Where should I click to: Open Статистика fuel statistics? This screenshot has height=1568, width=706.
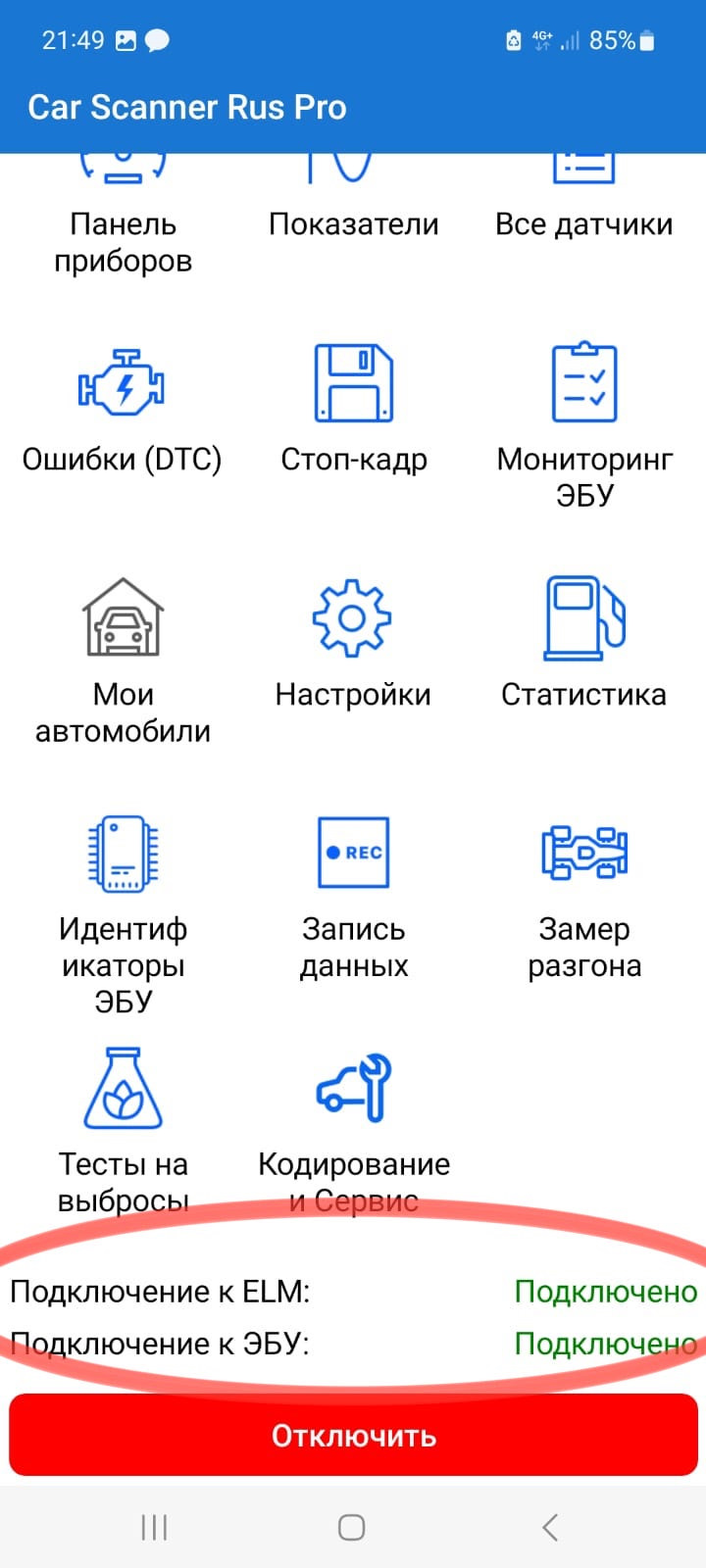coord(584,647)
